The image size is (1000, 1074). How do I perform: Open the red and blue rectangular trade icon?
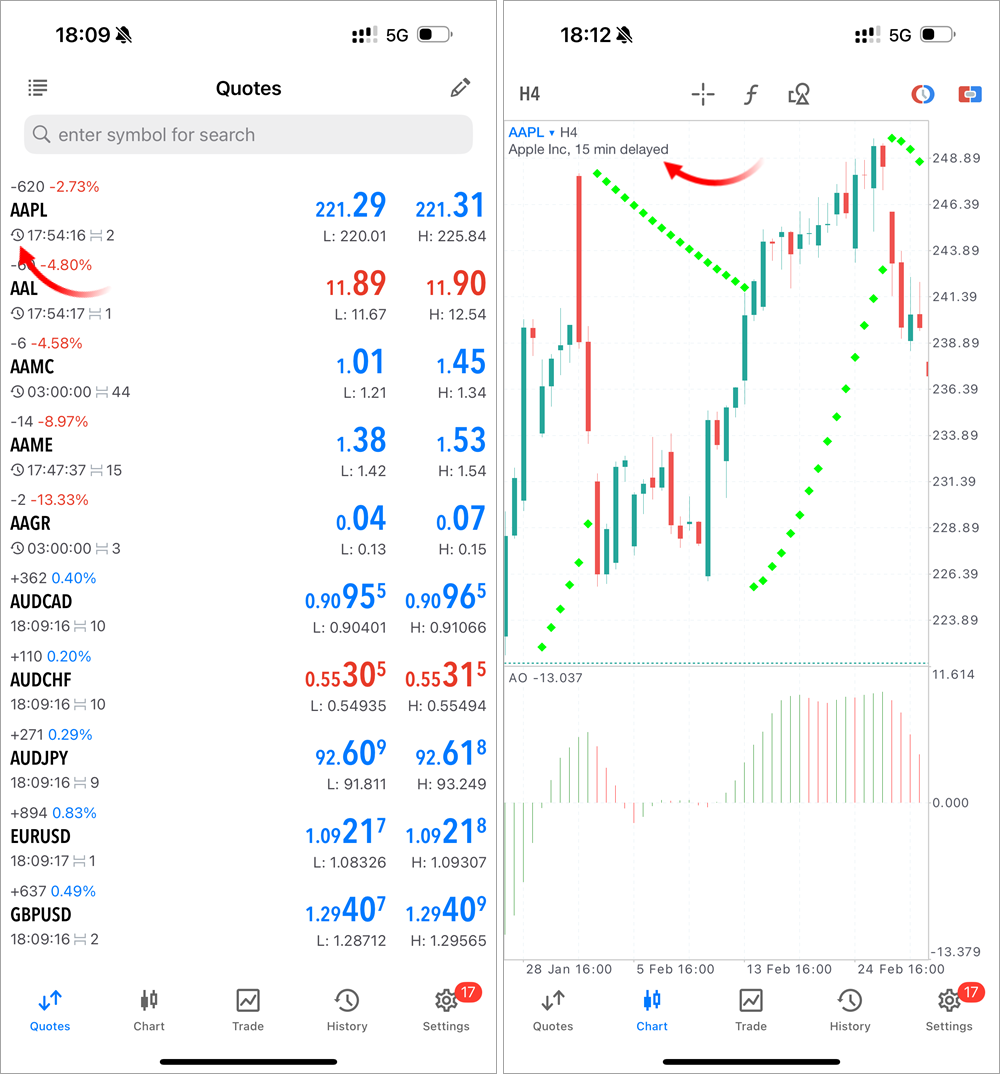[970, 94]
